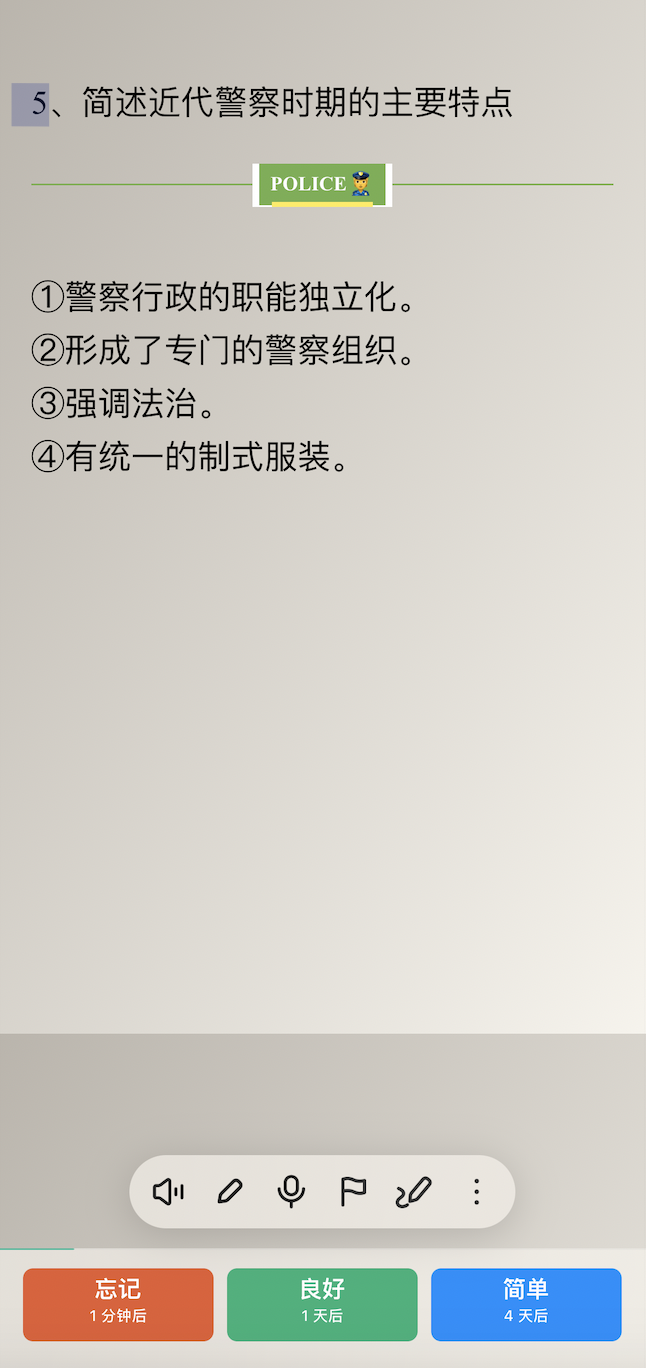The height and width of the screenshot is (1368, 646).
Task: Rate the card as 良好
Action: pos(322,1304)
